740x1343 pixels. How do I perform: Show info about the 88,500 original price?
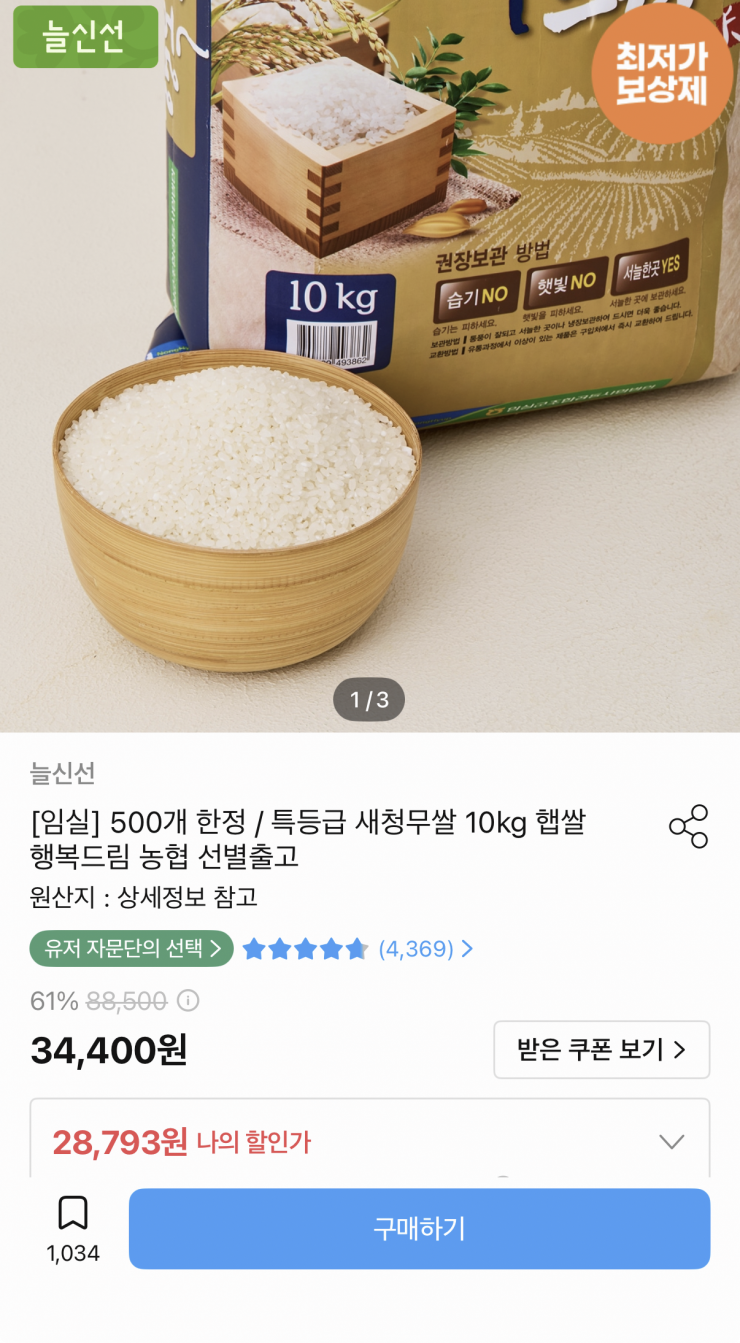(x=188, y=1000)
